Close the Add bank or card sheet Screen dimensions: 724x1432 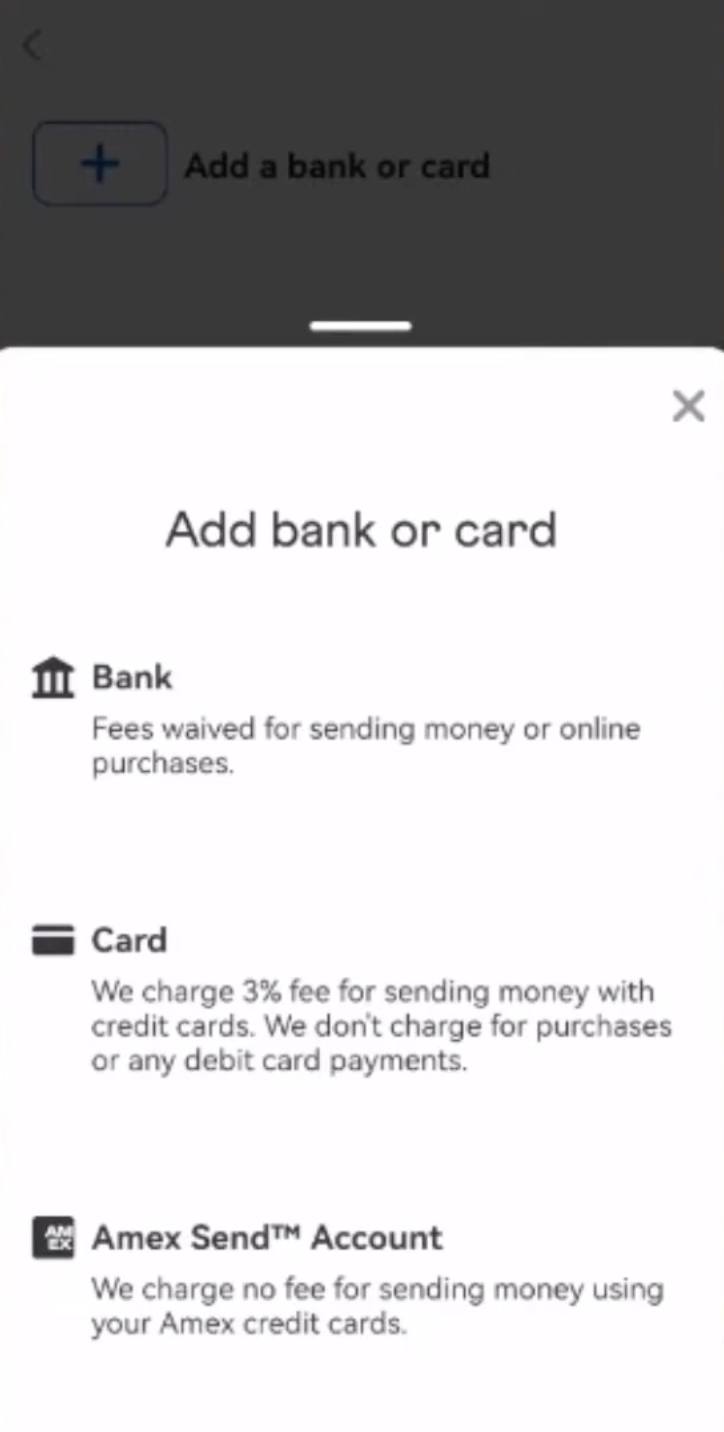(x=688, y=406)
